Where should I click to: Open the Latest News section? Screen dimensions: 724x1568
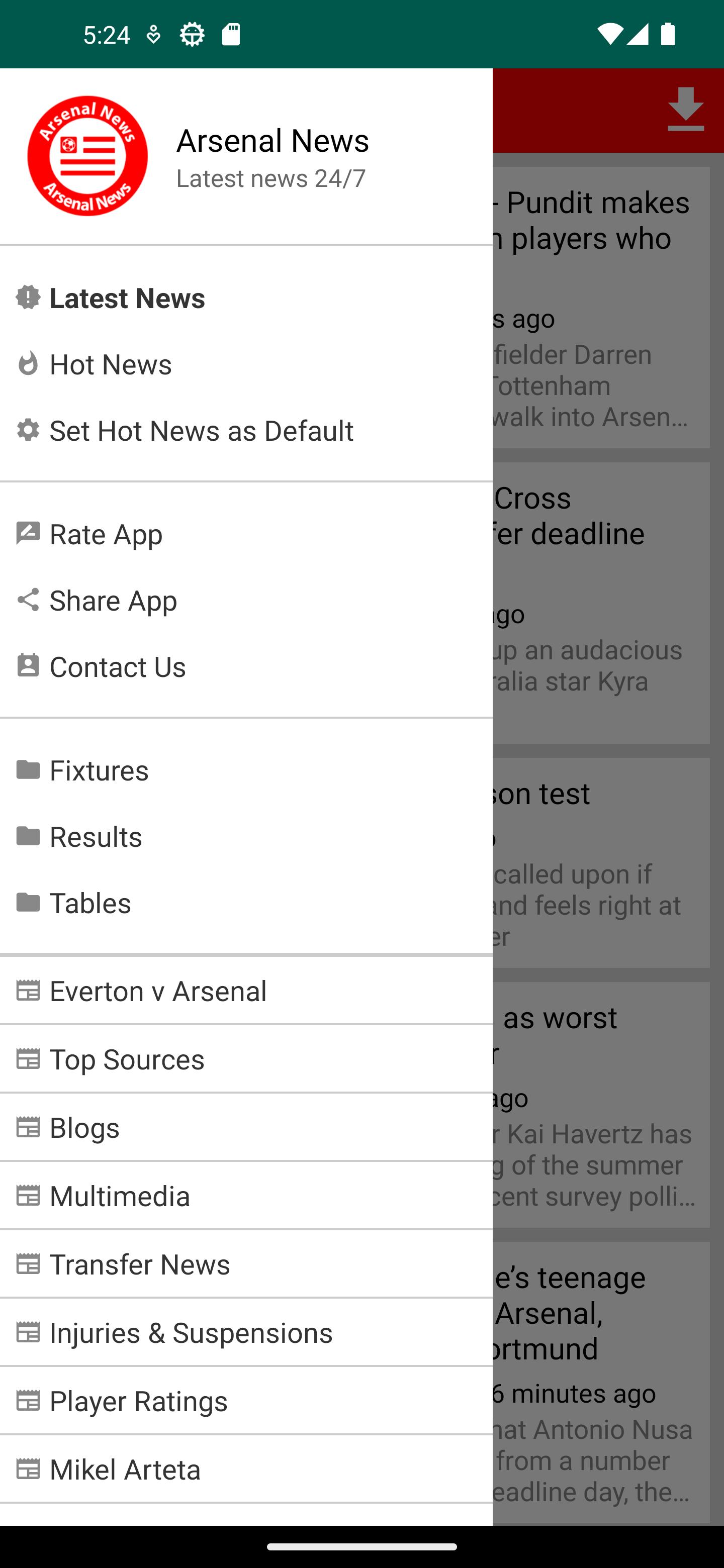246,298
